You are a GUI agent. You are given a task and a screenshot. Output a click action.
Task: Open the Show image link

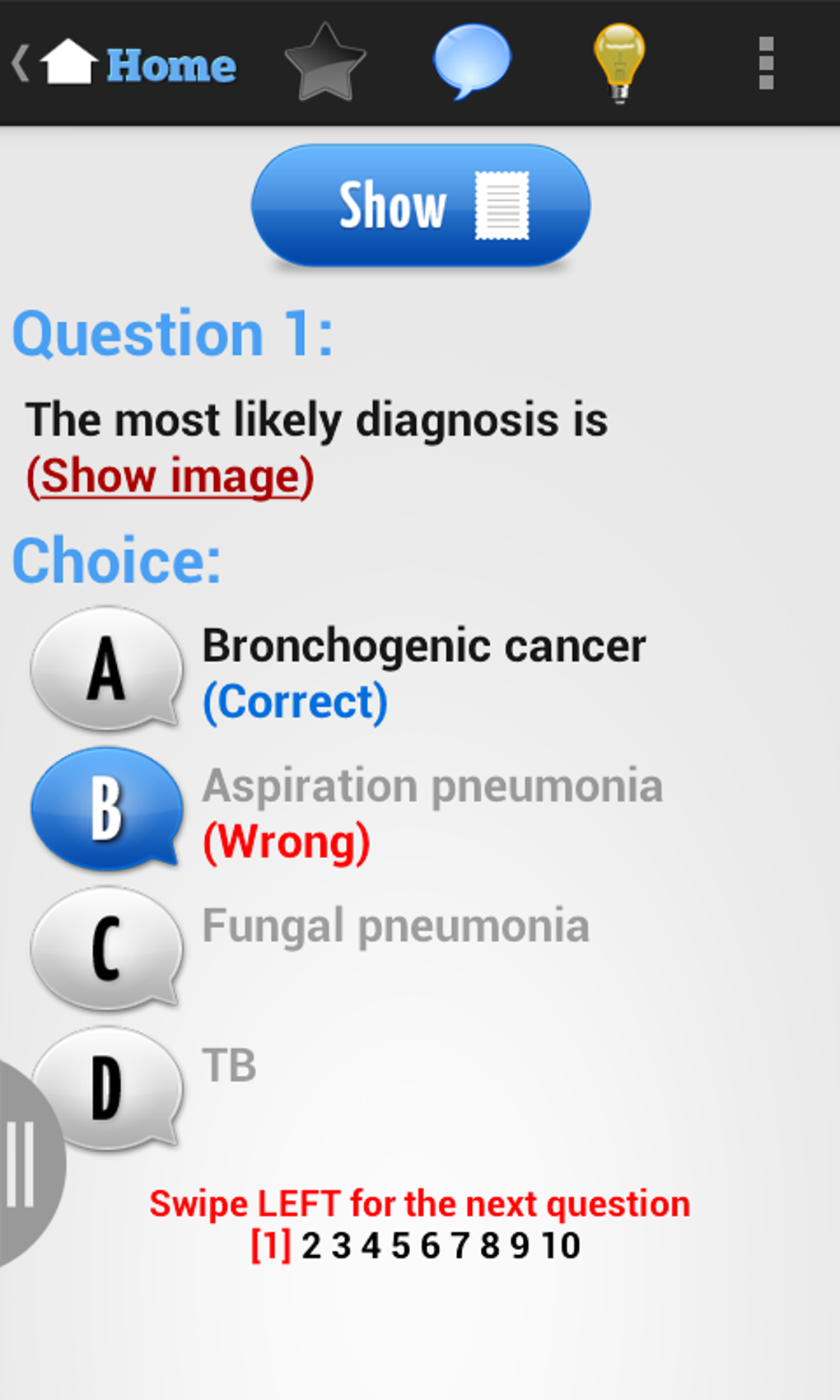click(x=170, y=477)
